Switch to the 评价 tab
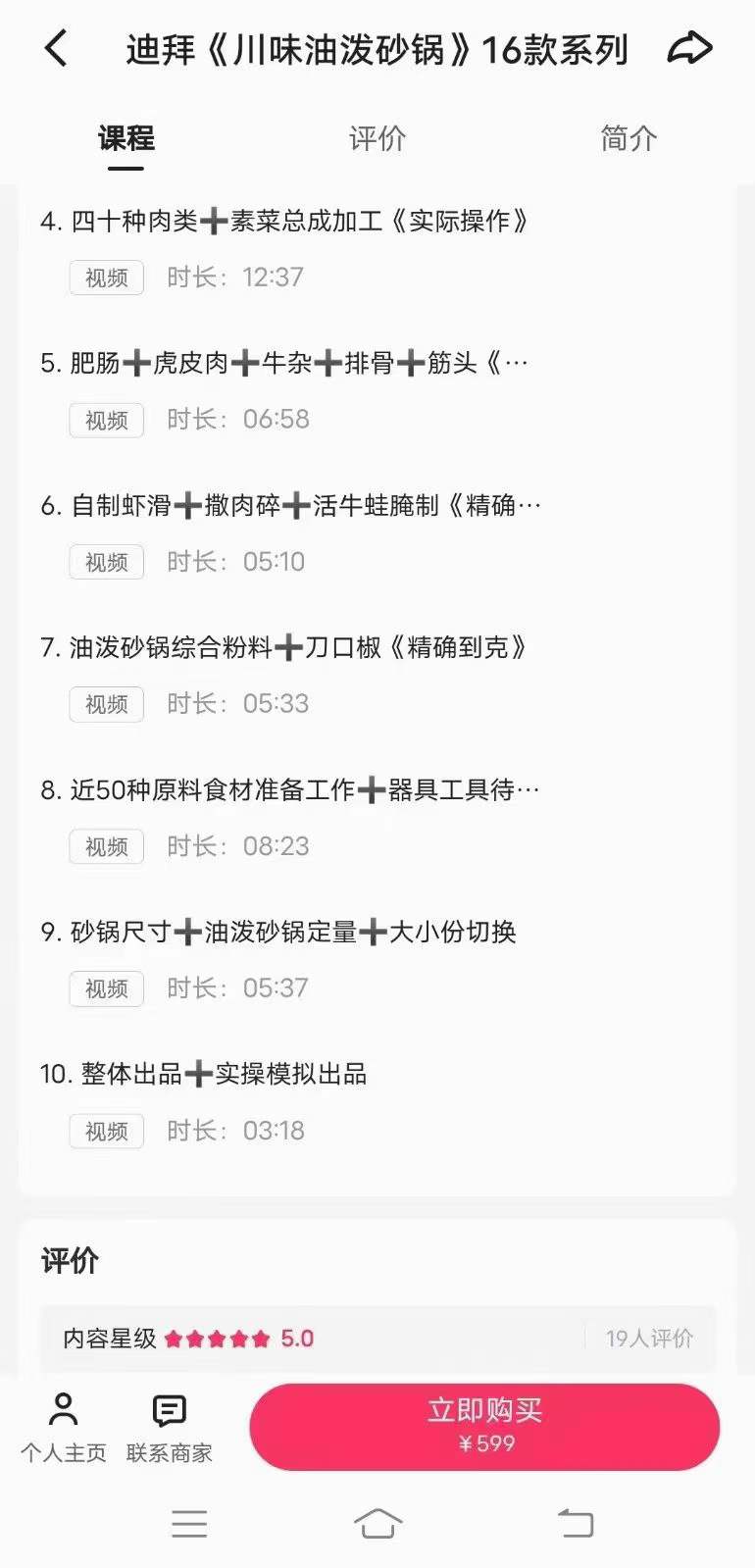This screenshot has width=755, height=1568. point(377,138)
